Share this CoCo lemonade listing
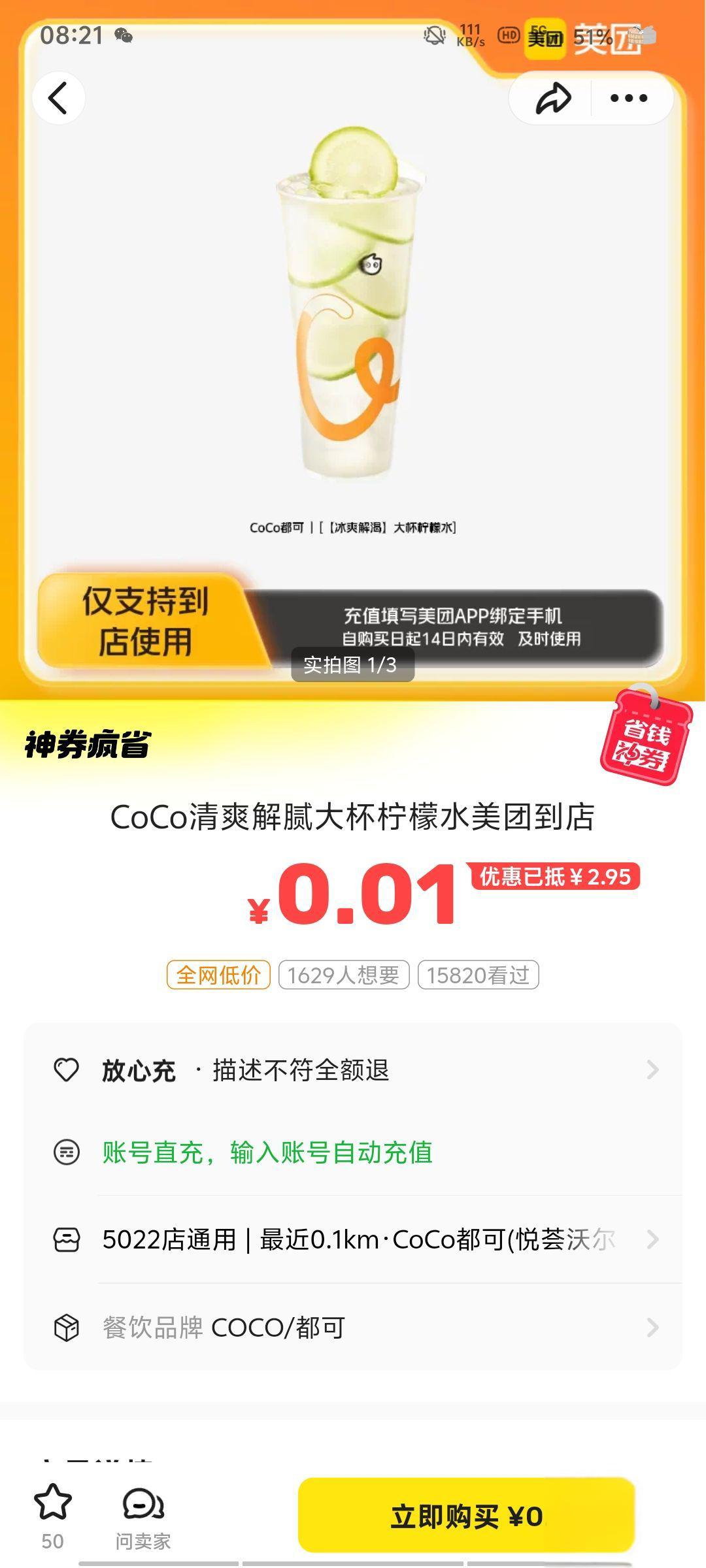Screen dimensions: 706x1568 [553, 99]
